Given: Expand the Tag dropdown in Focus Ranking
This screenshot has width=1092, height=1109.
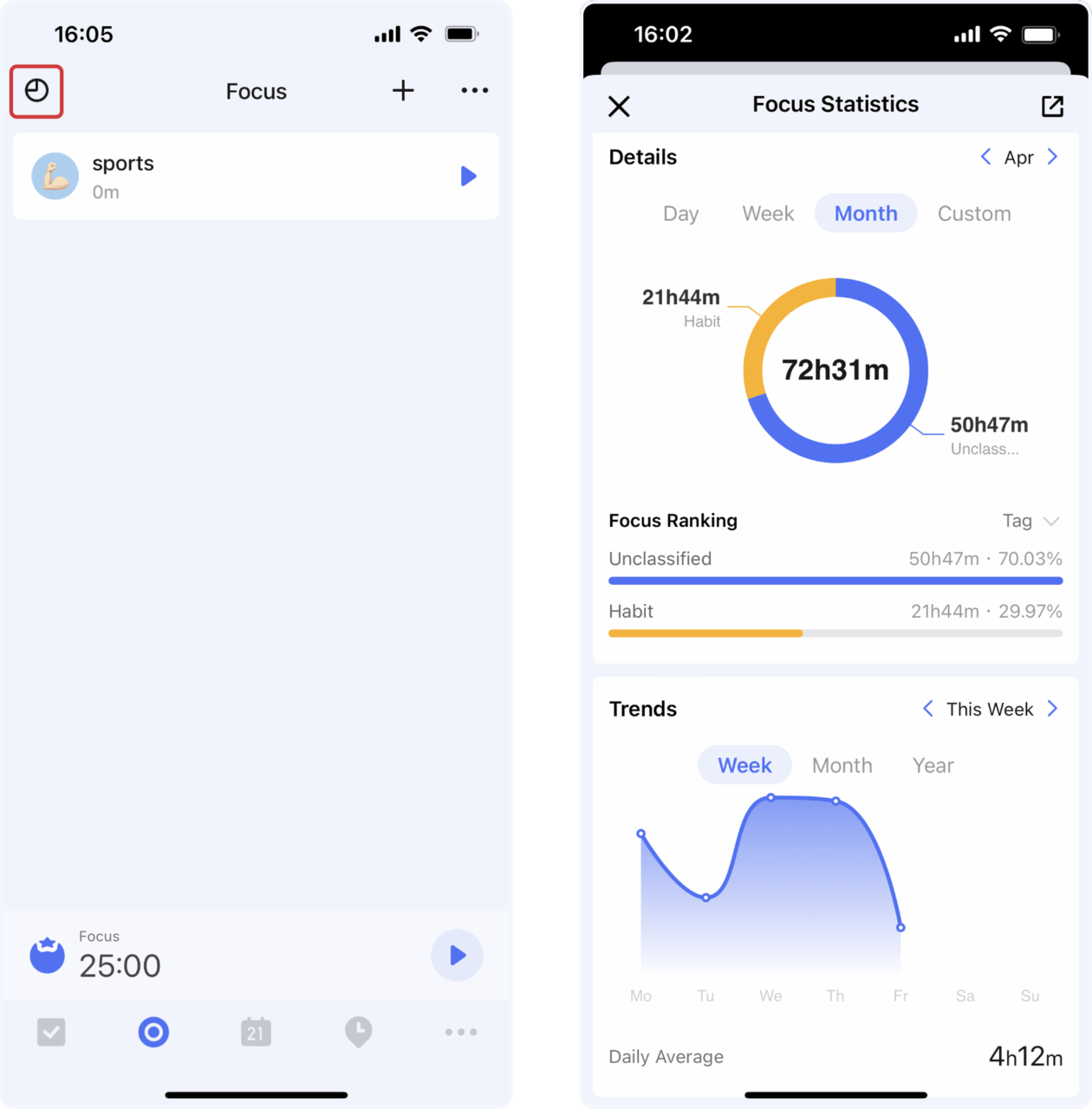Looking at the screenshot, I should tap(1030, 521).
